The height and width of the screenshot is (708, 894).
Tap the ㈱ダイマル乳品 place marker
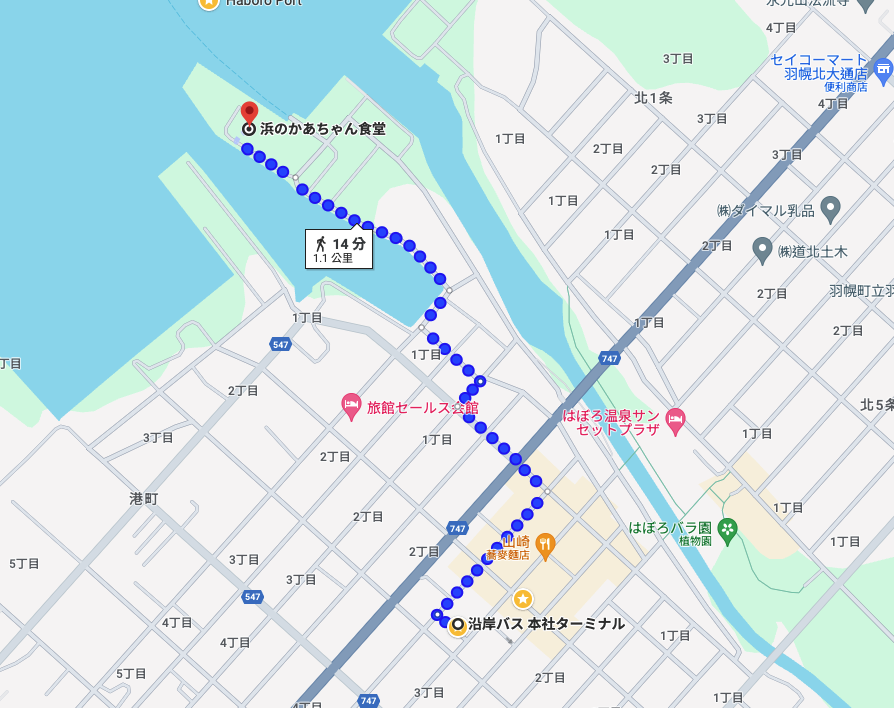point(830,209)
